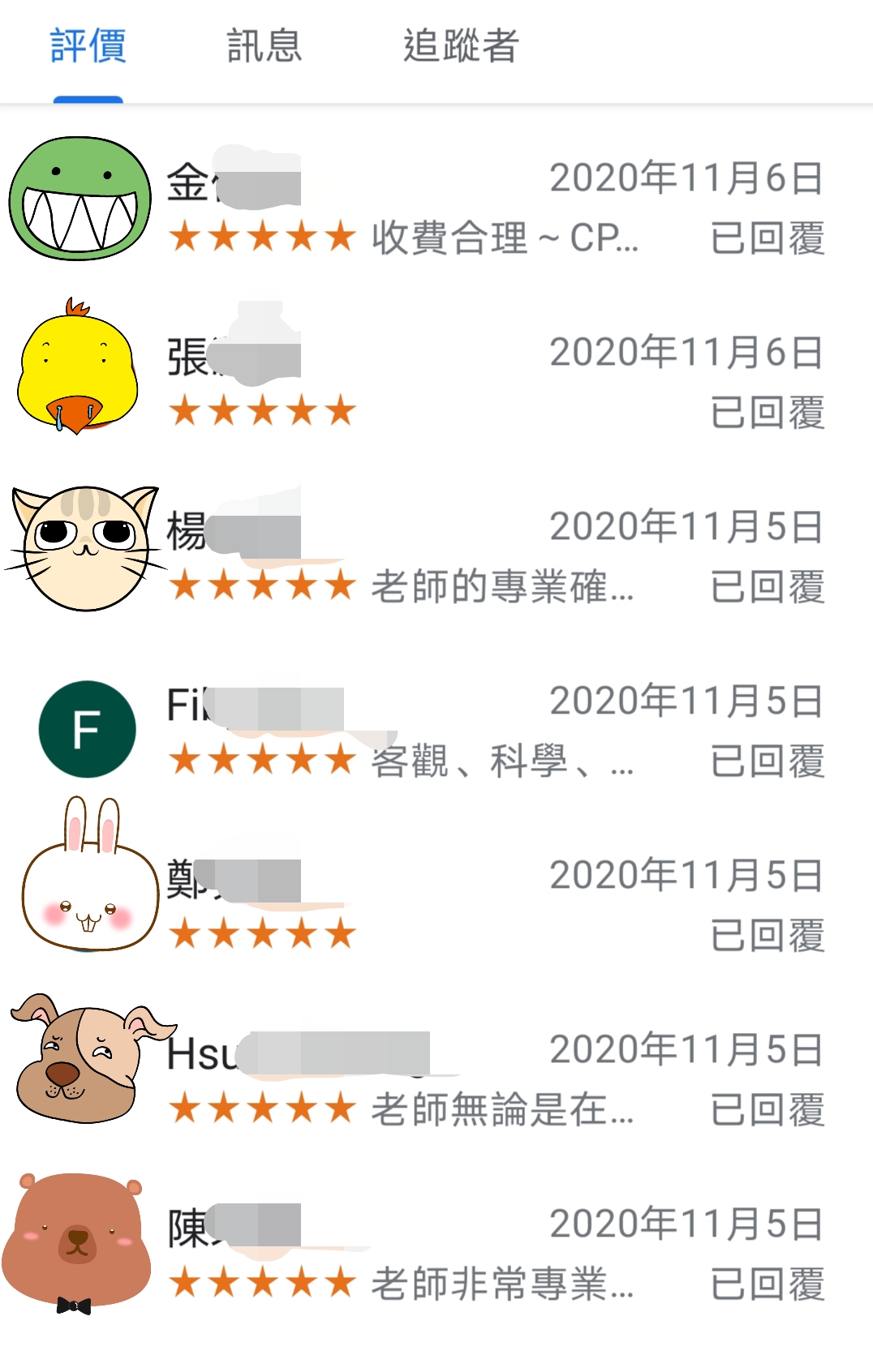Open the 追蹤者 tab
The image size is (873, 1372).
pos(460,46)
